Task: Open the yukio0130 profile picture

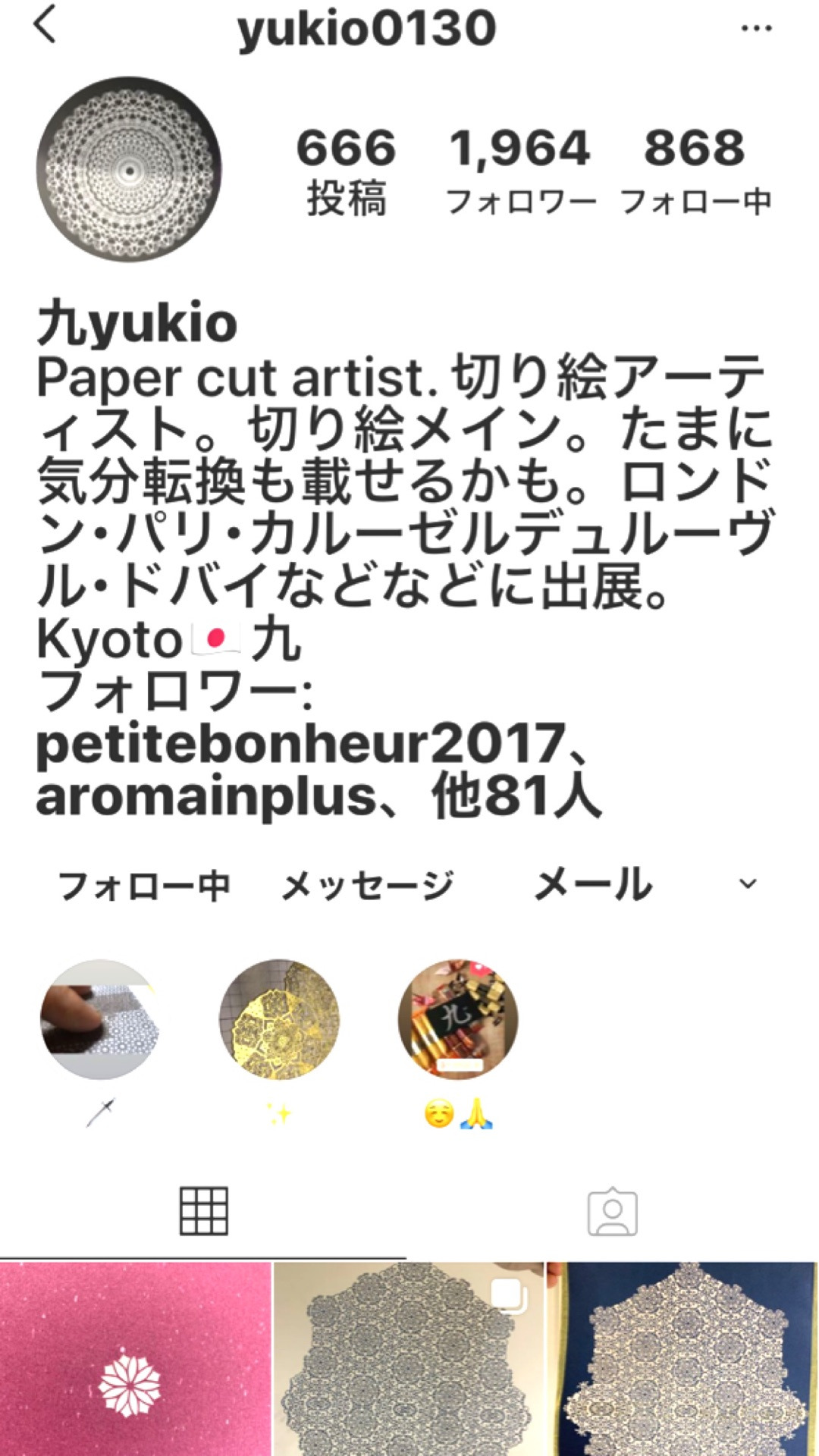Action: (129, 168)
